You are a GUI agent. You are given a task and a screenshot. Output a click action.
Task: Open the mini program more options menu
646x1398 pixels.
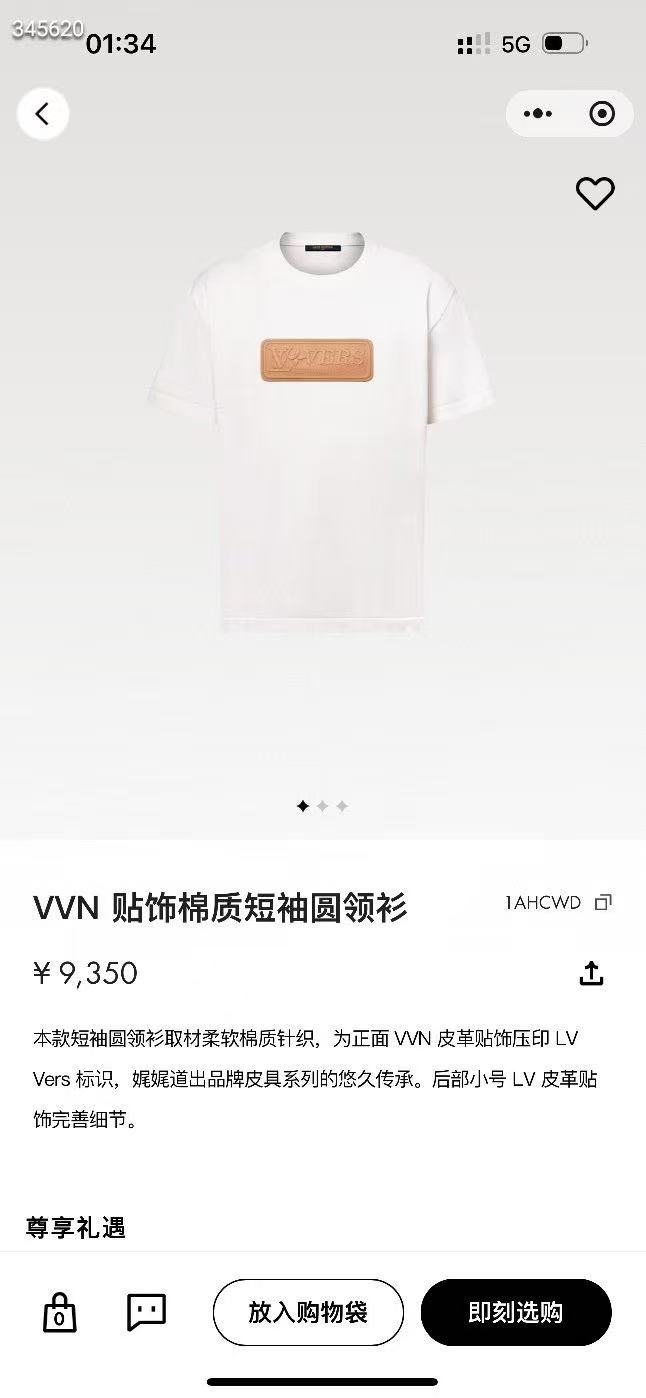[x=538, y=114]
